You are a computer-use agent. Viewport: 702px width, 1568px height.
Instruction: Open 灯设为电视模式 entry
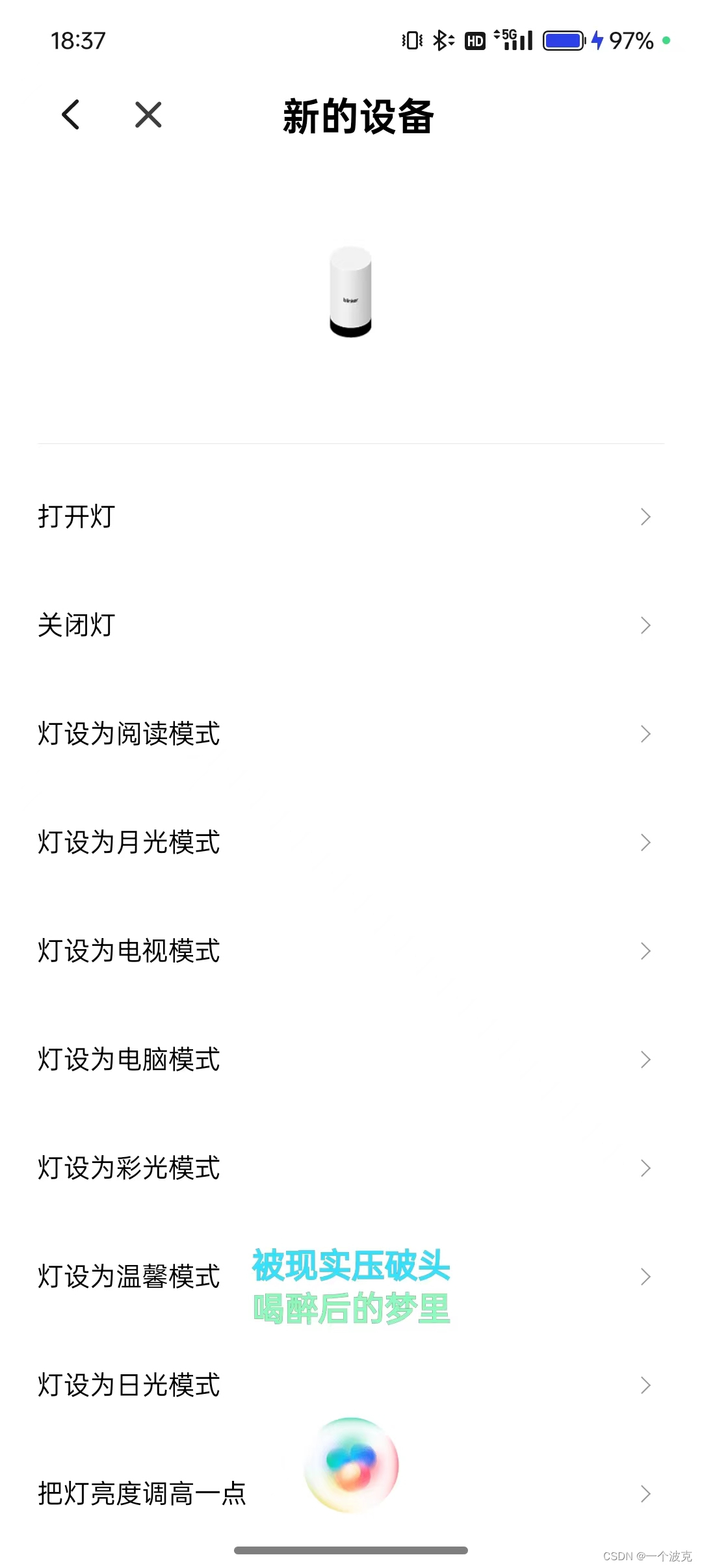click(351, 951)
